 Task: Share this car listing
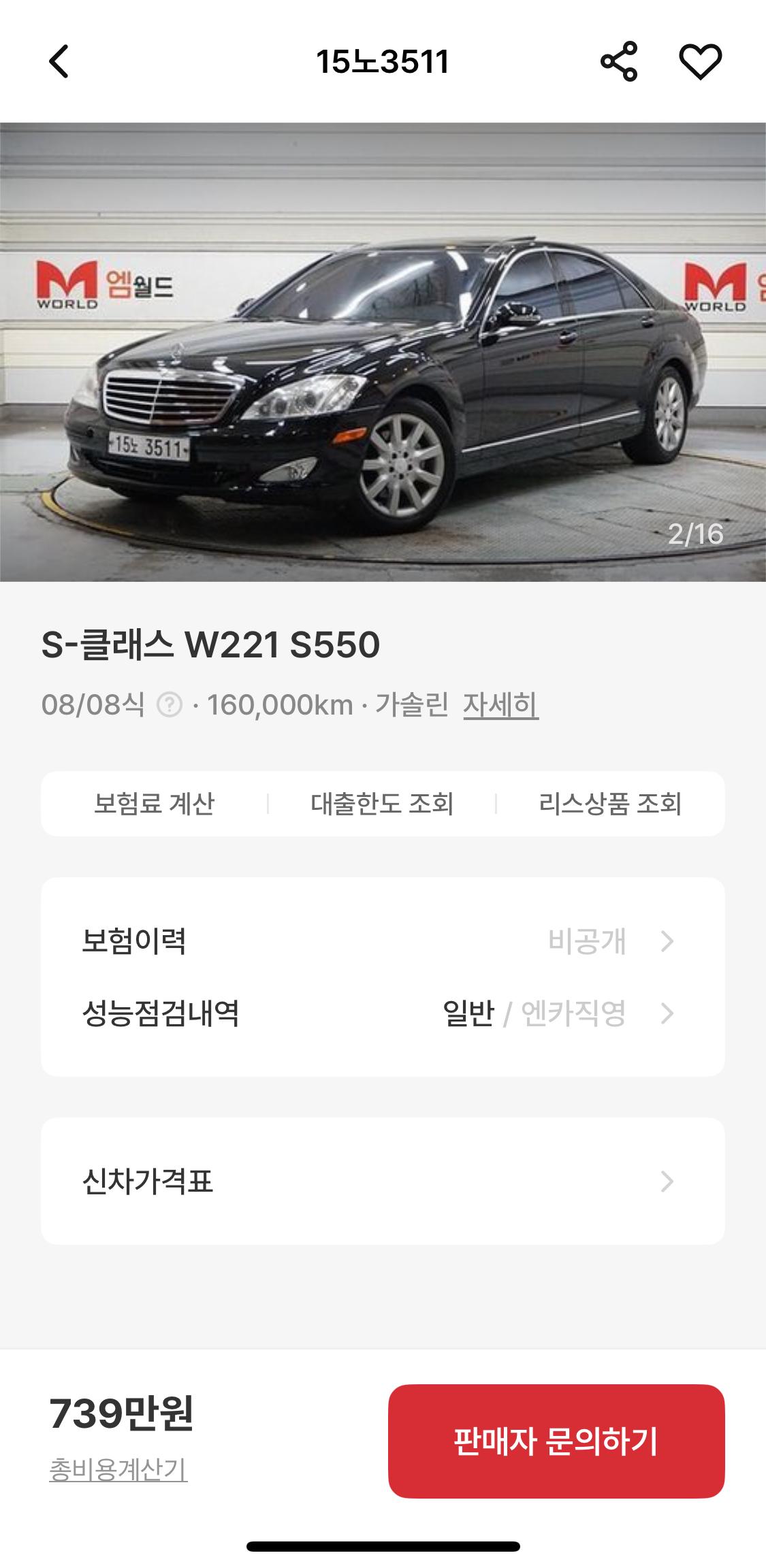618,62
